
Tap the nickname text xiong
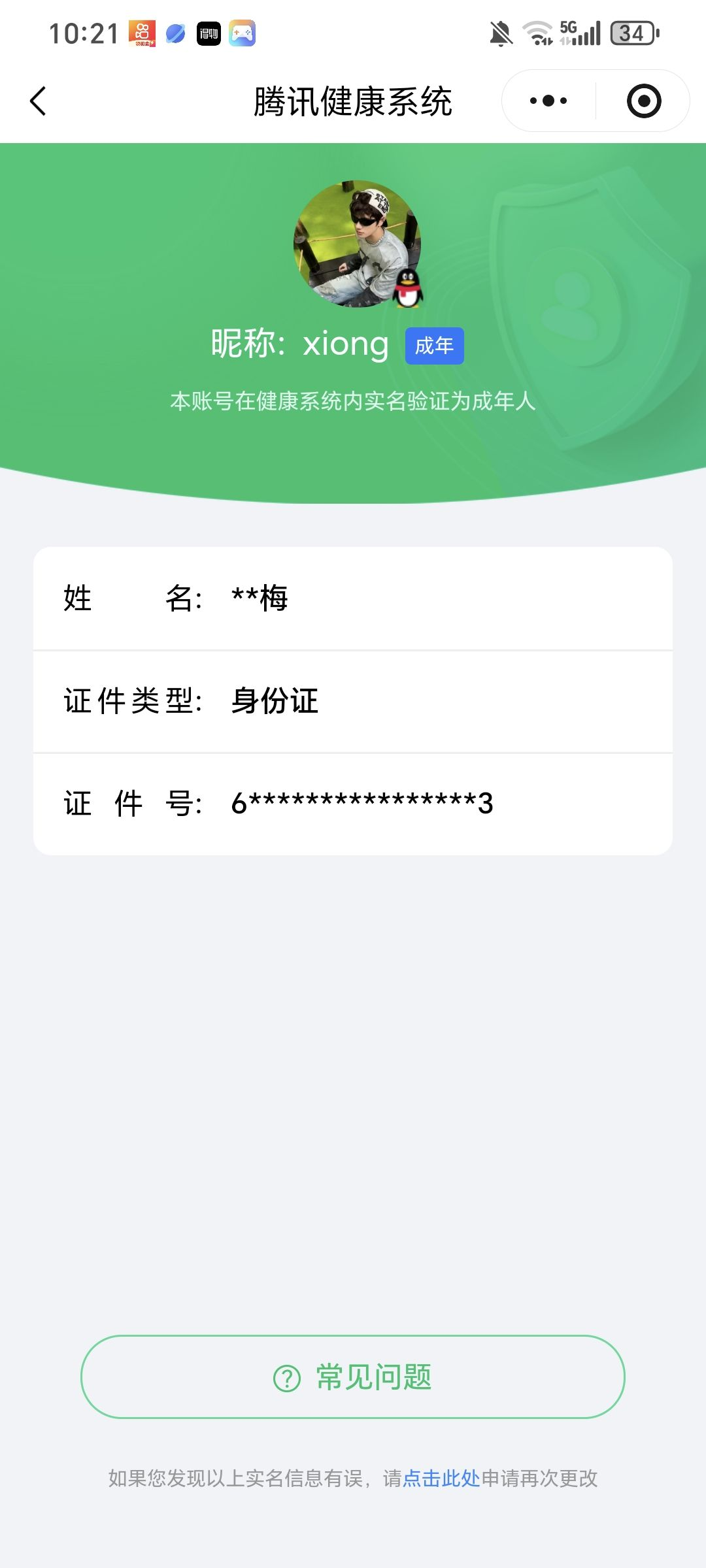pos(346,344)
